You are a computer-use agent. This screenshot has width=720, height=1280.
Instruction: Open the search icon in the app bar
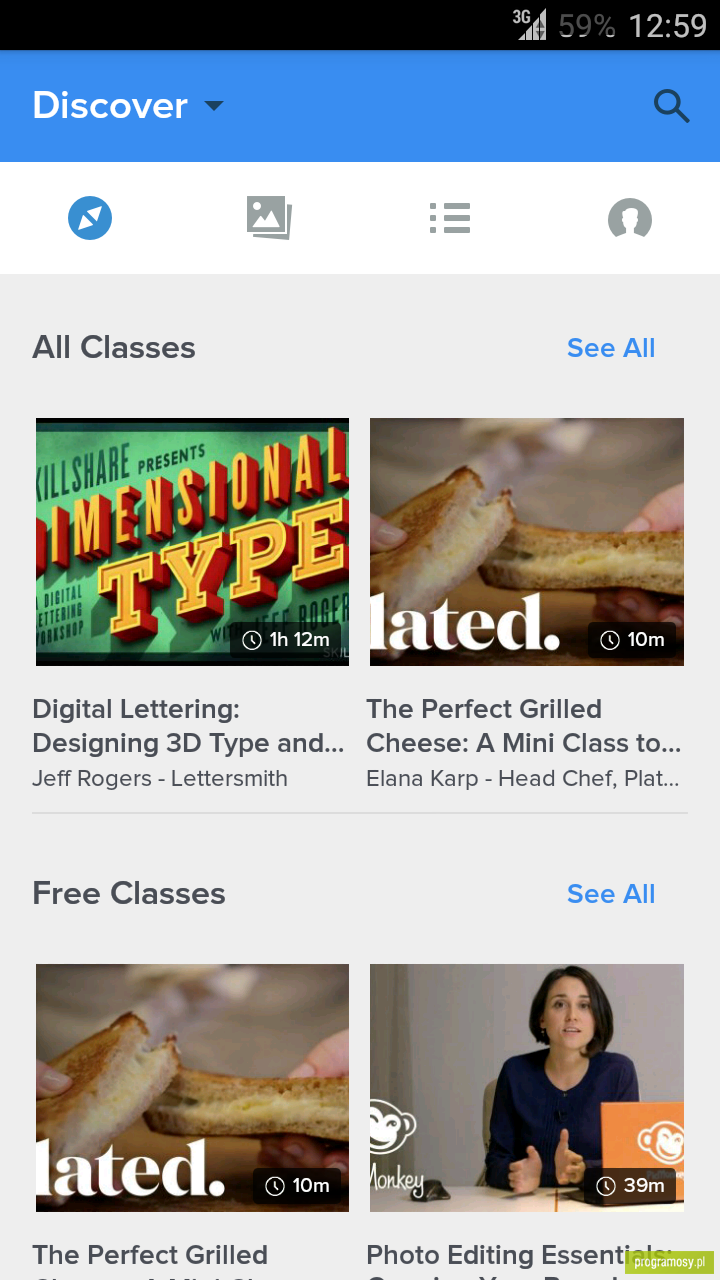(x=671, y=105)
